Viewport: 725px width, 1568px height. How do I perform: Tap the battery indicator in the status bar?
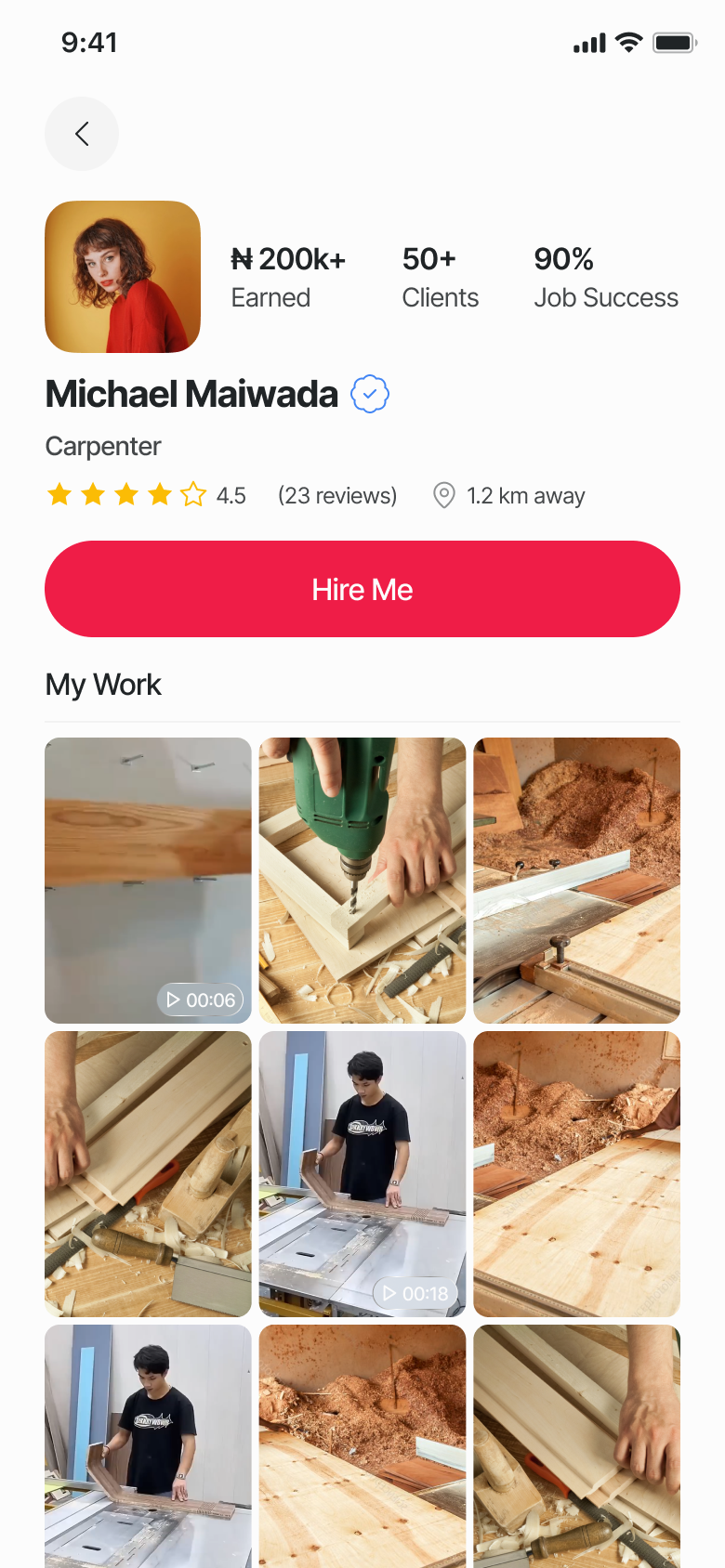[x=671, y=42]
